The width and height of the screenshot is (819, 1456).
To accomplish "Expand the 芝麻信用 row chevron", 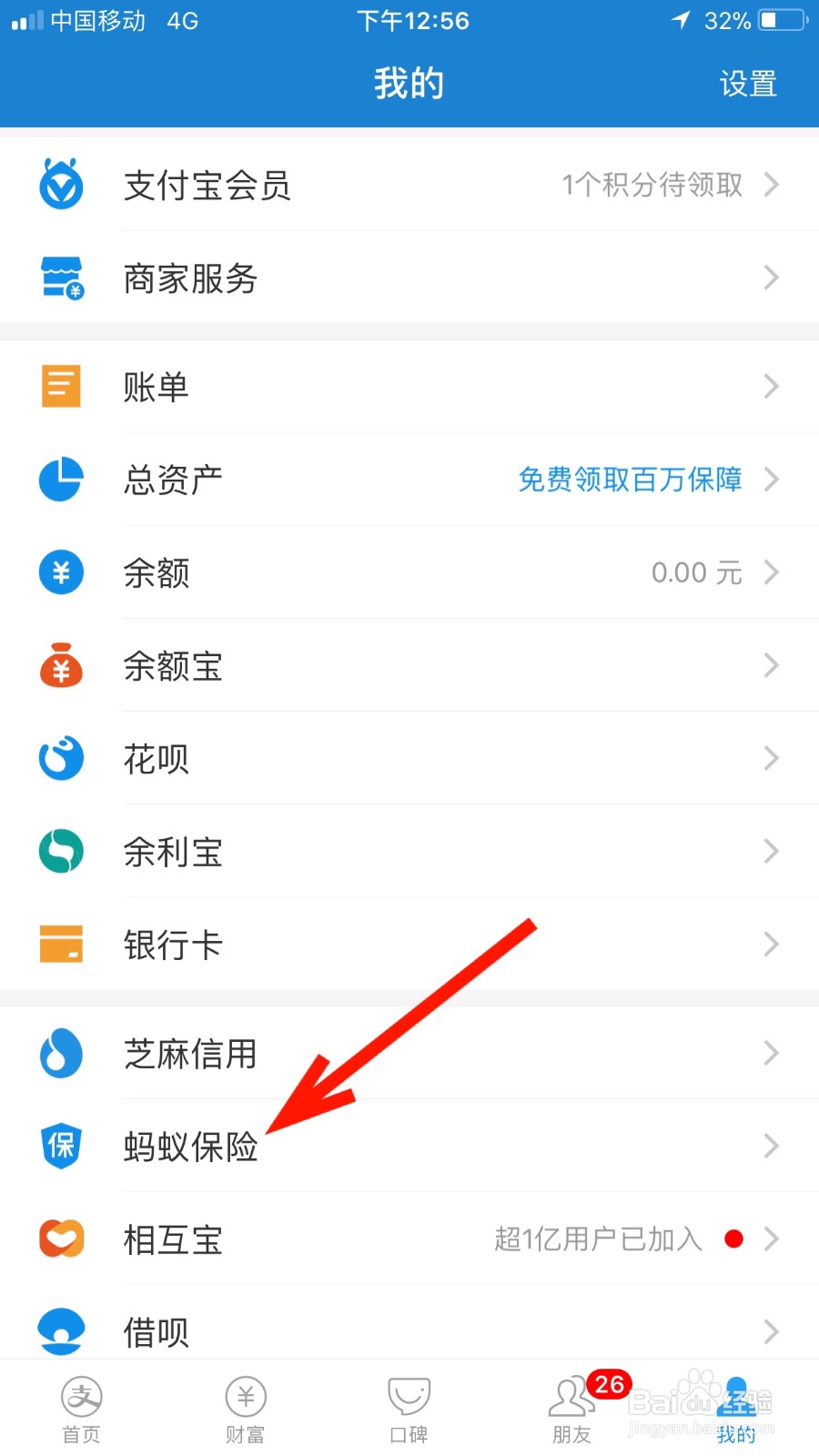I will (773, 1054).
